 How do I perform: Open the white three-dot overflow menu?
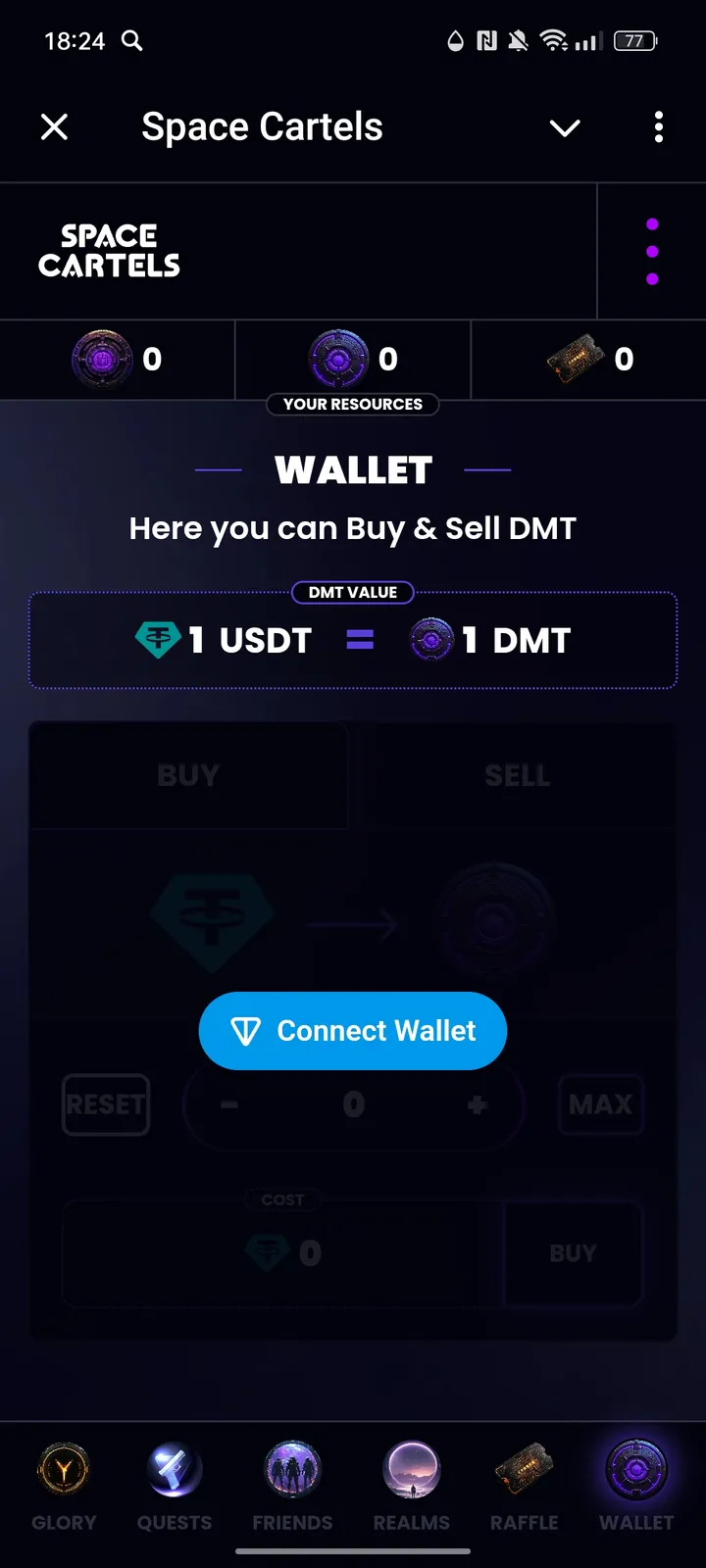pos(658,127)
